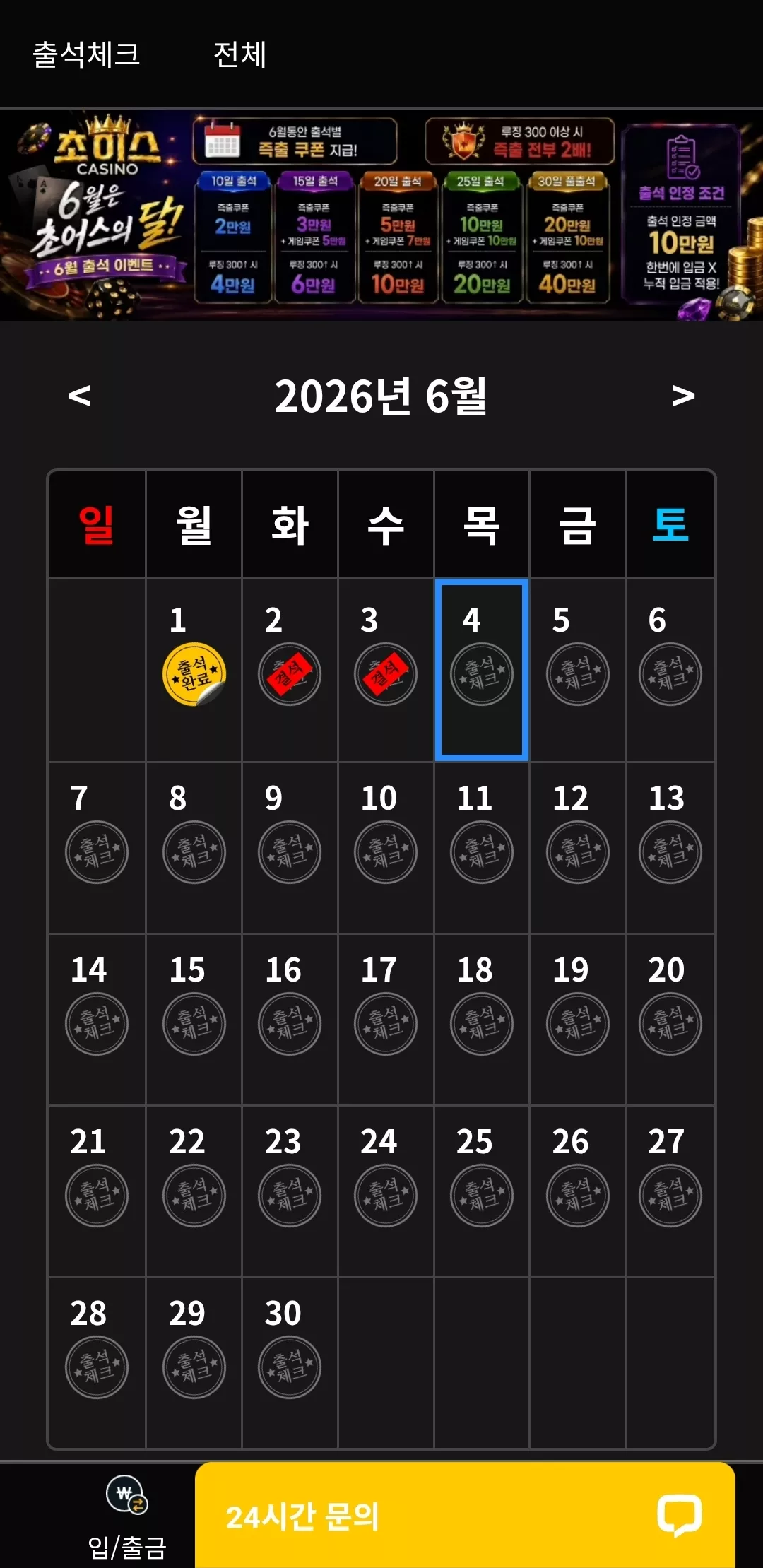Viewport: 763px width, 1568px height.
Task: Select June 15 on the calendar
Action: pyautogui.click(x=194, y=1020)
